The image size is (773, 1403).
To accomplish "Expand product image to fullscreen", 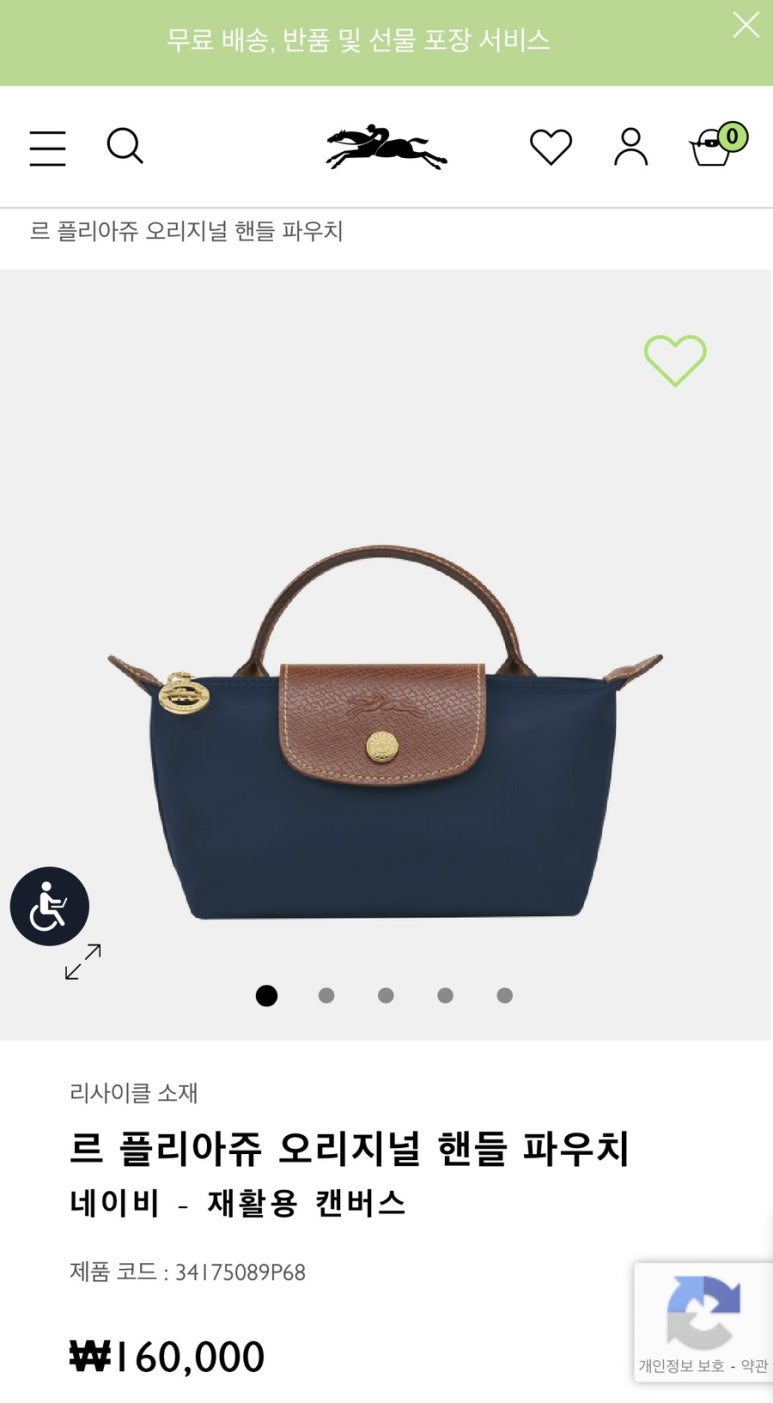I will click(x=83, y=962).
